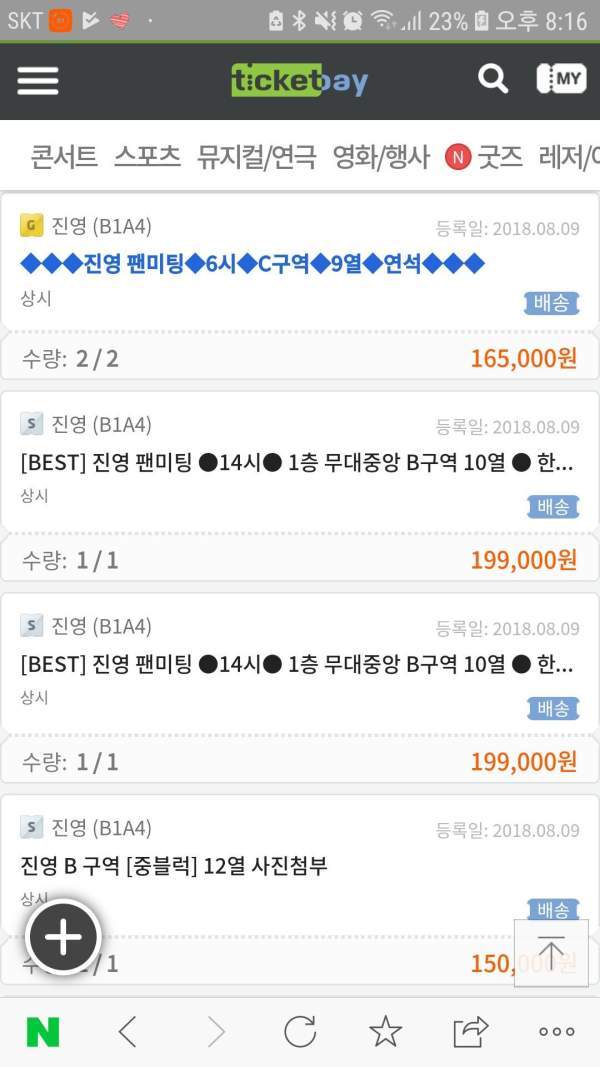Image resolution: width=600 pixels, height=1067 pixels.
Task: Reload the current page
Action: point(300,1032)
